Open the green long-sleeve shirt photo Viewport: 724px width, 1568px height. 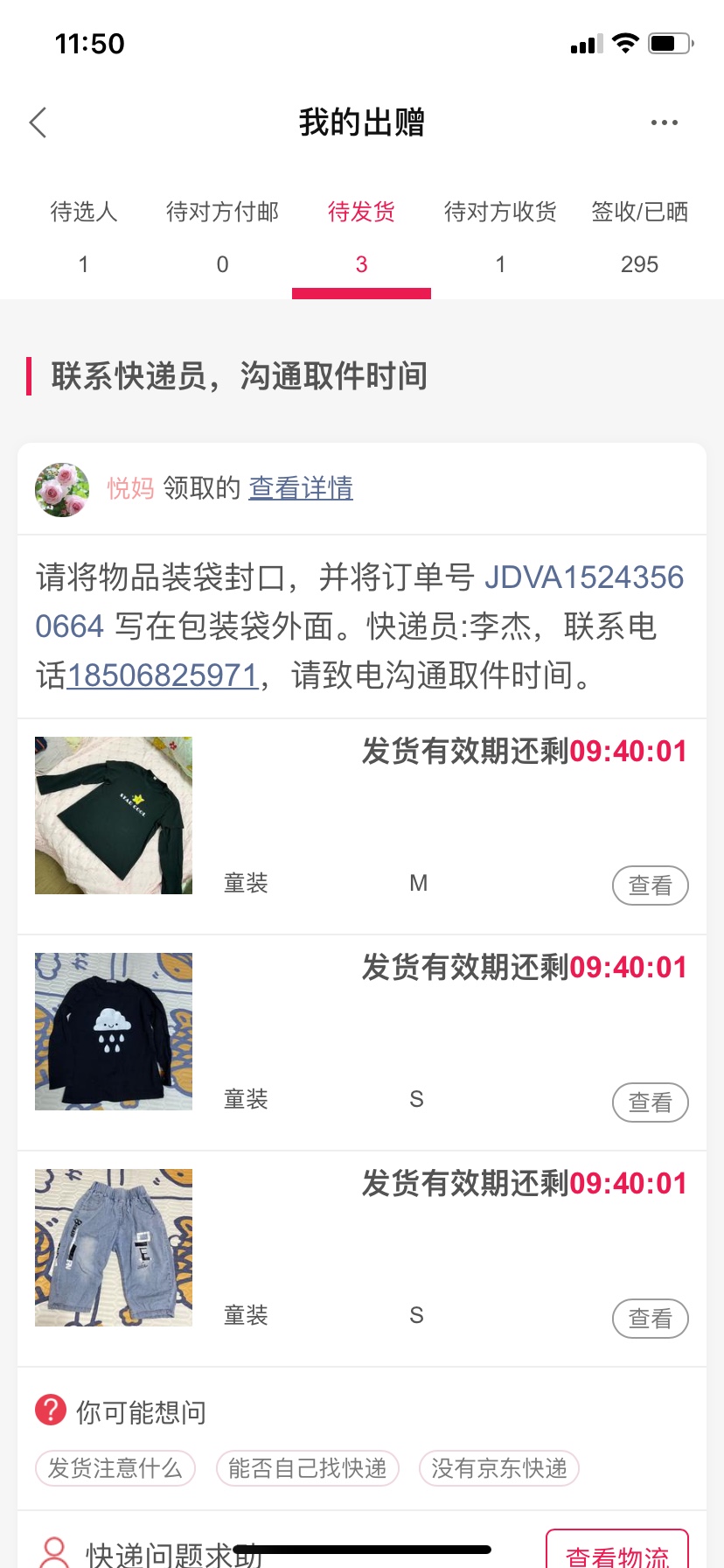click(114, 815)
